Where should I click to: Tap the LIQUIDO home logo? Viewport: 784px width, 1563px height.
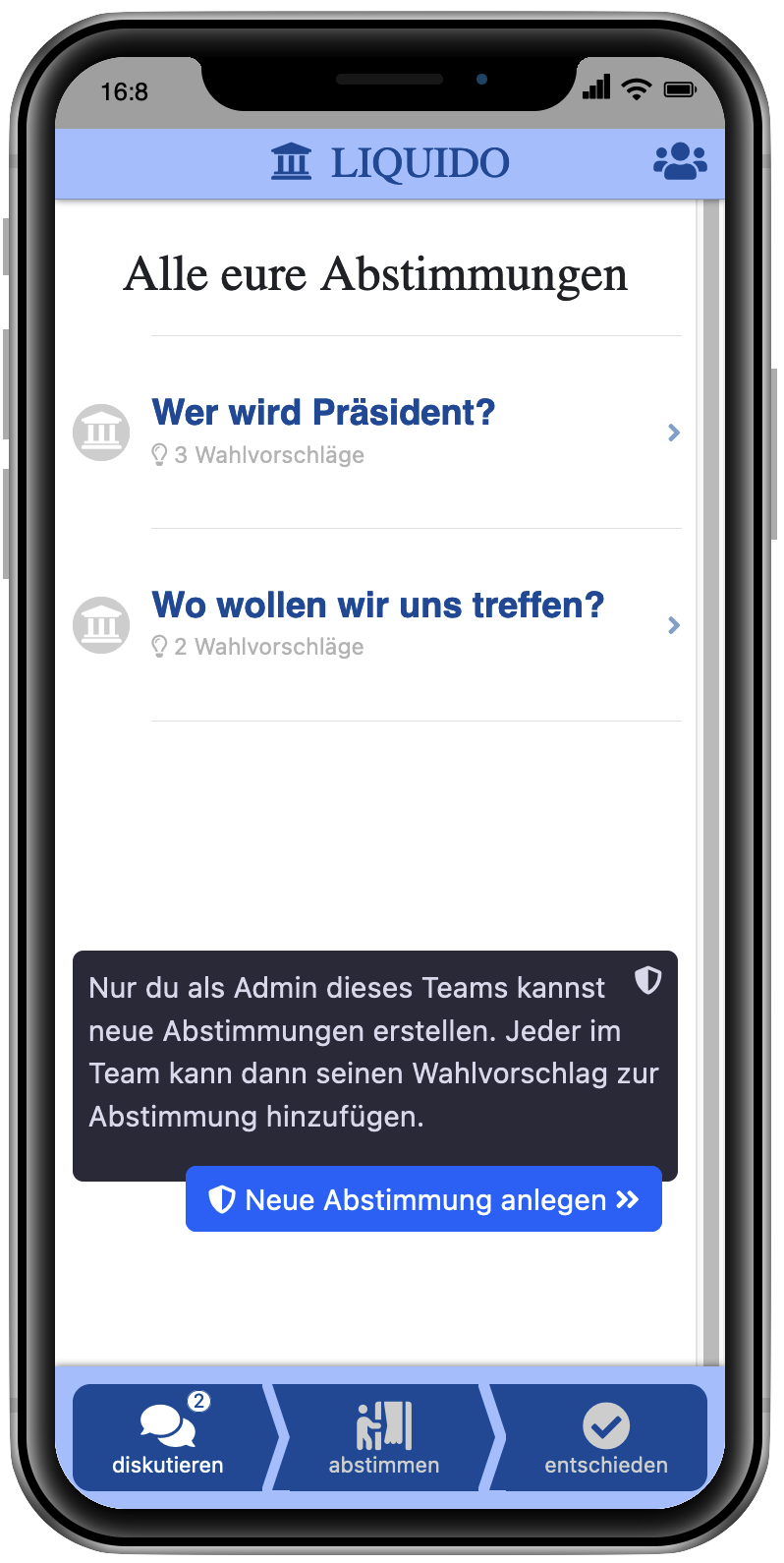click(x=391, y=163)
